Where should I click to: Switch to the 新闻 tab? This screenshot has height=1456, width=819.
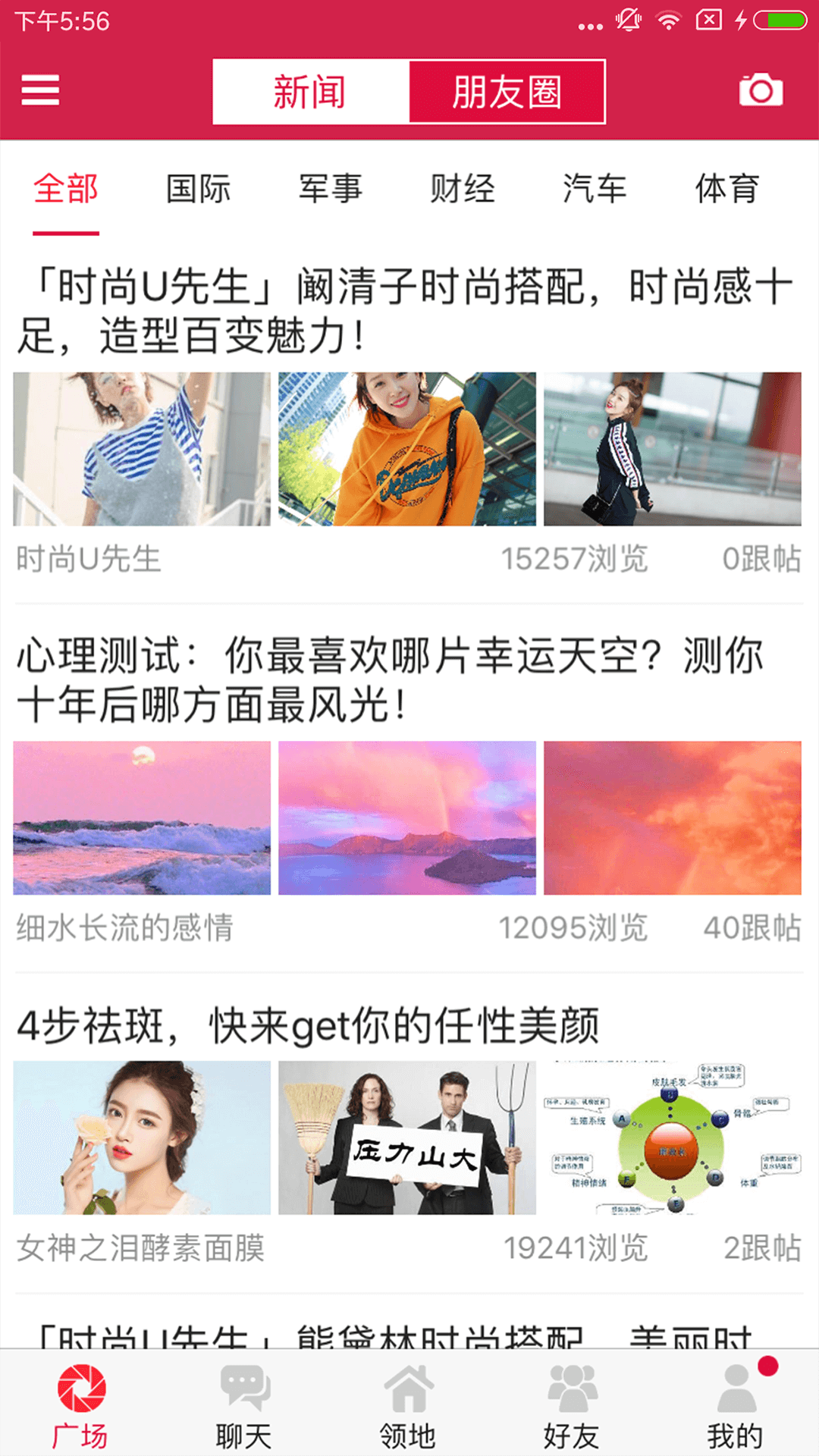coord(309,91)
